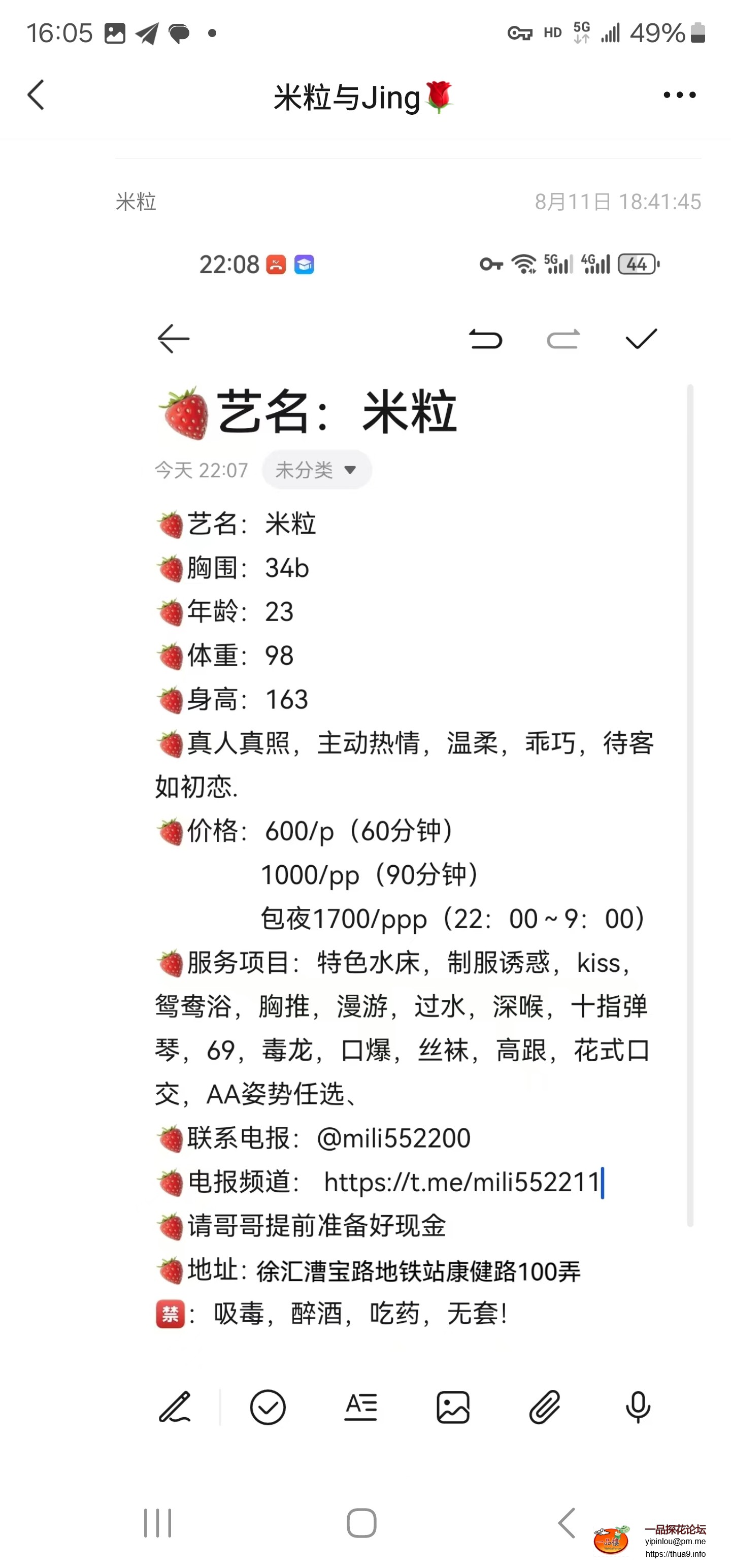Tap the system home button

click(361, 1523)
